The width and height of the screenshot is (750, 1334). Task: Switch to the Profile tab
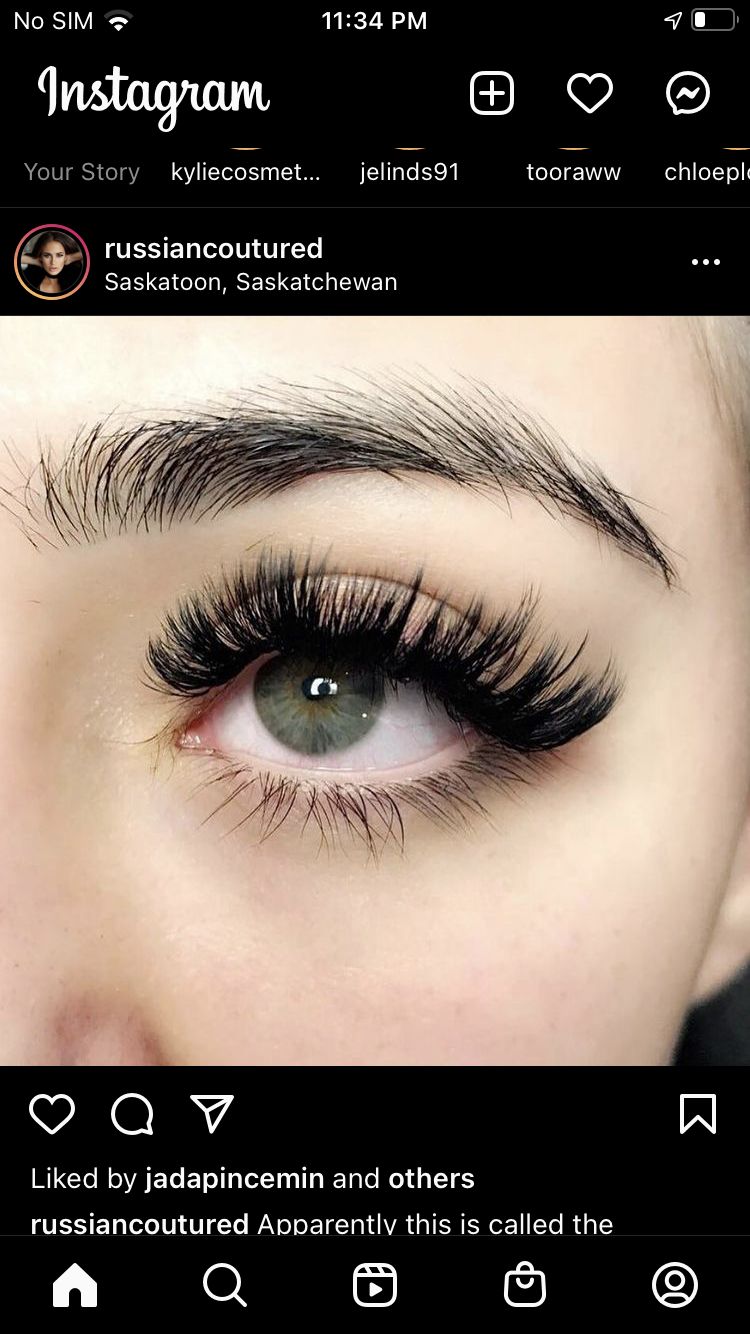tap(675, 1285)
